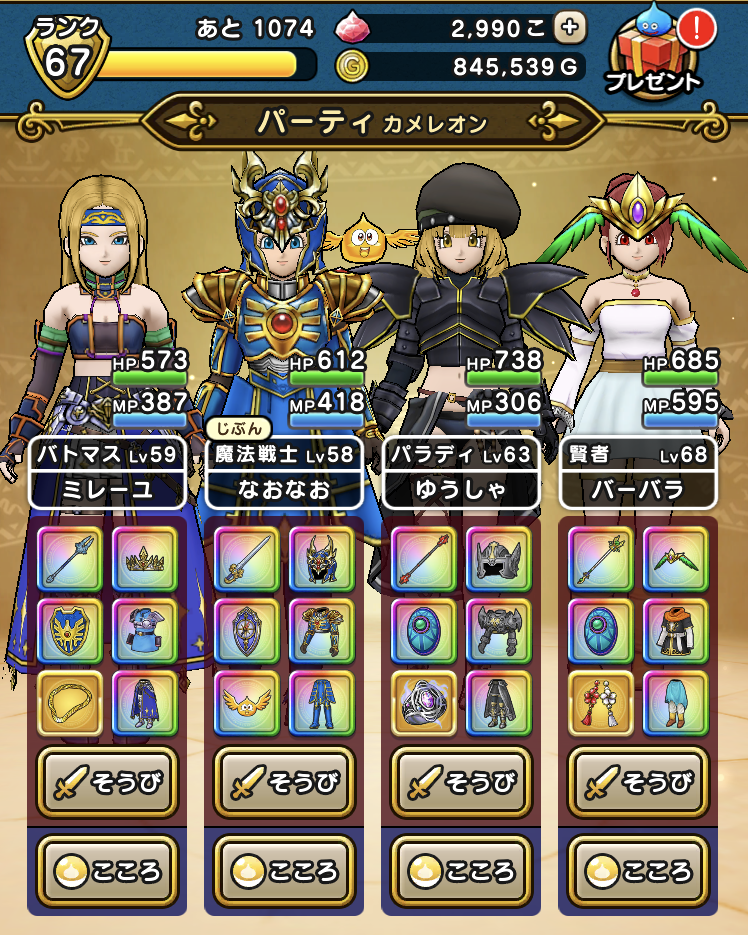Select ミレーユ's spear weapon slot
Image resolution: width=748 pixels, height=935 pixels.
[70, 559]
